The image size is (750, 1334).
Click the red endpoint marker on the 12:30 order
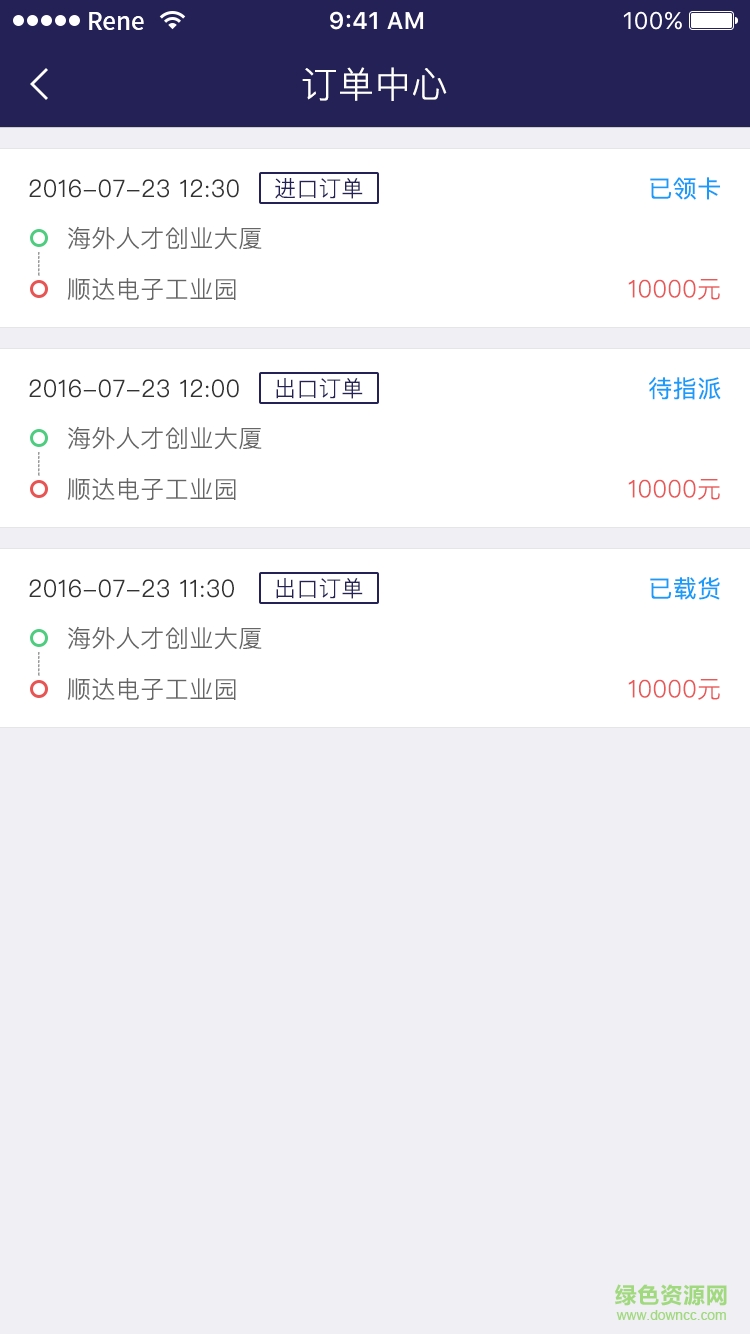(x=39, y=288)
